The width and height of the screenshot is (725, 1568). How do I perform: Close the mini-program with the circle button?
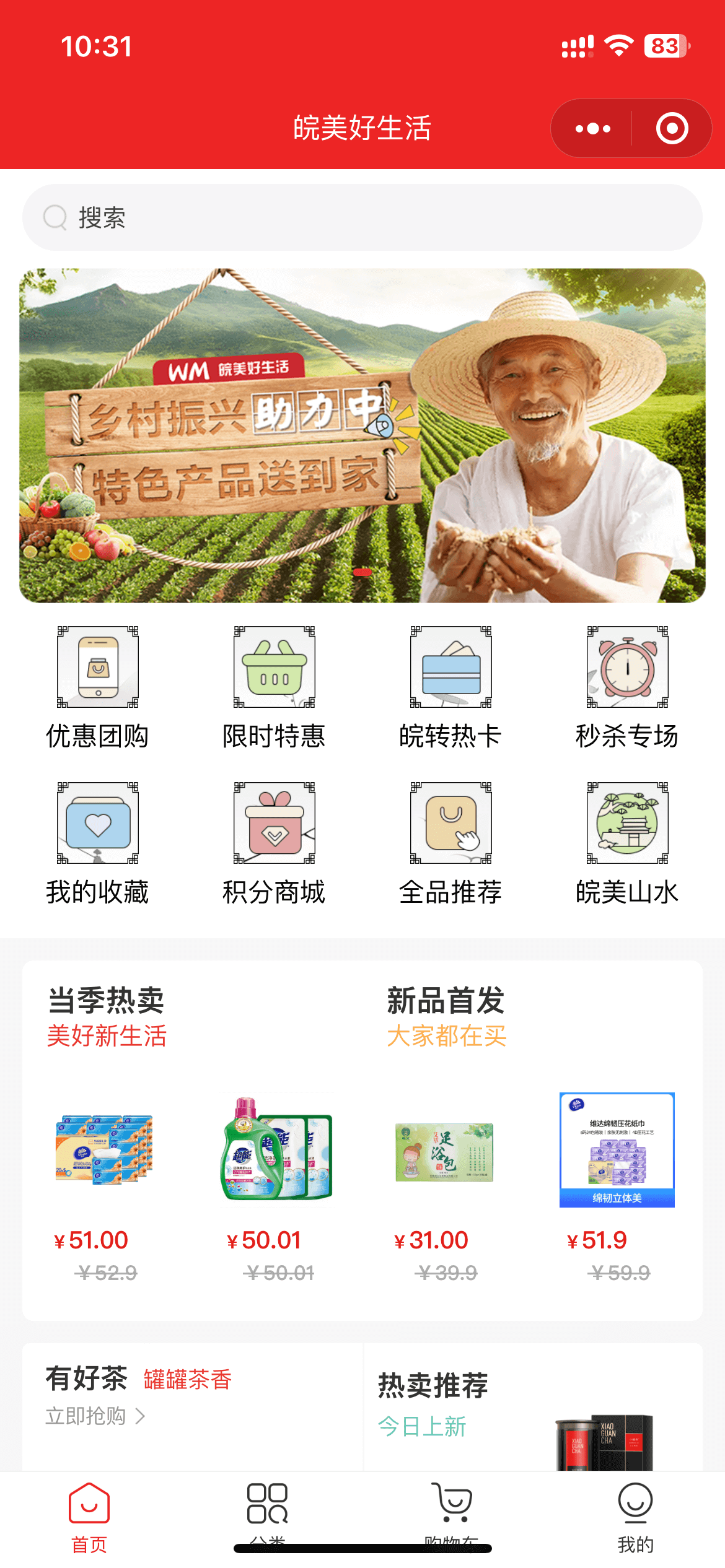(672, 129)
